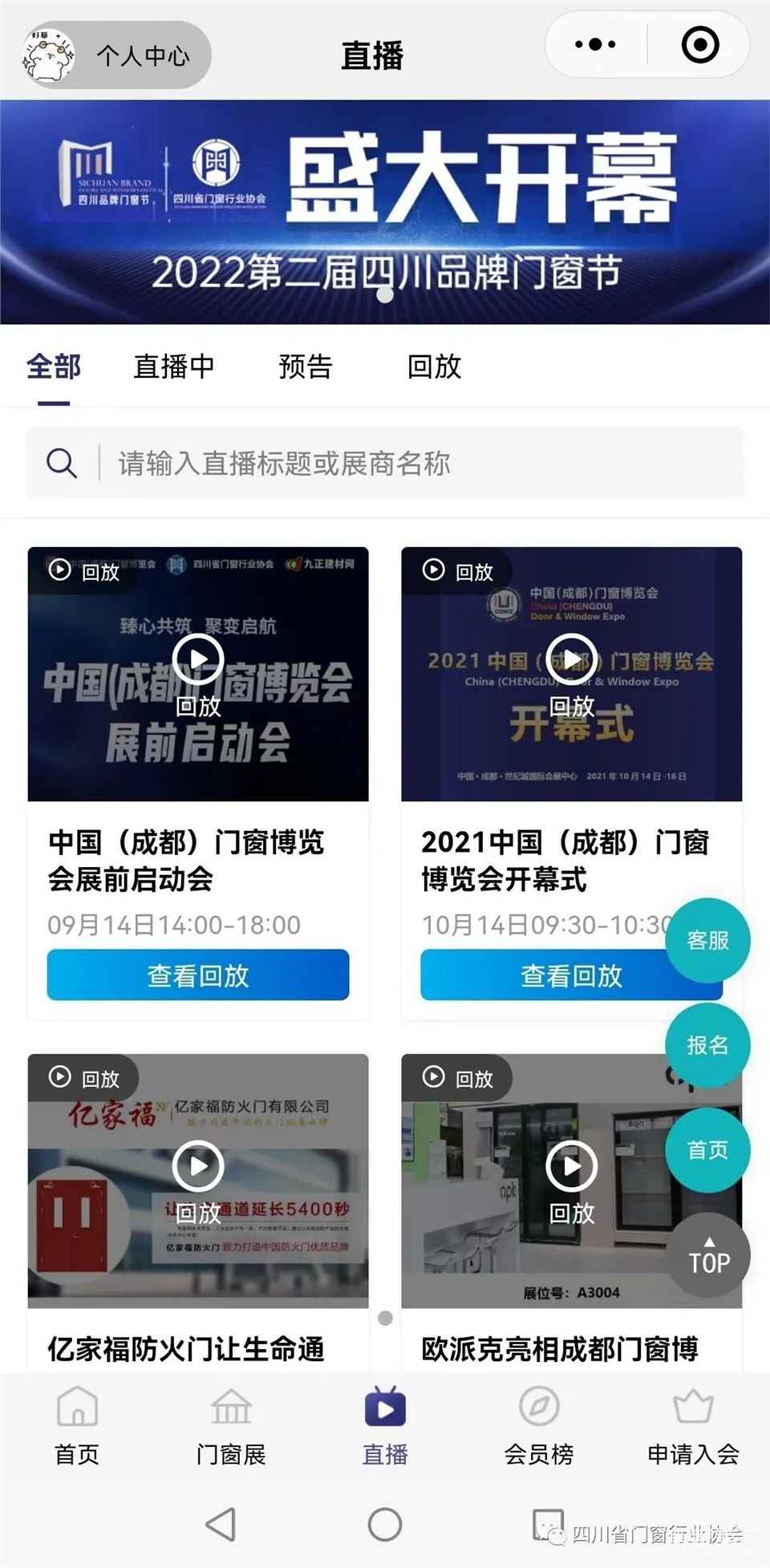
Task: Play 2021博览会开幕式 replay video
Action: tap(571, 659)
